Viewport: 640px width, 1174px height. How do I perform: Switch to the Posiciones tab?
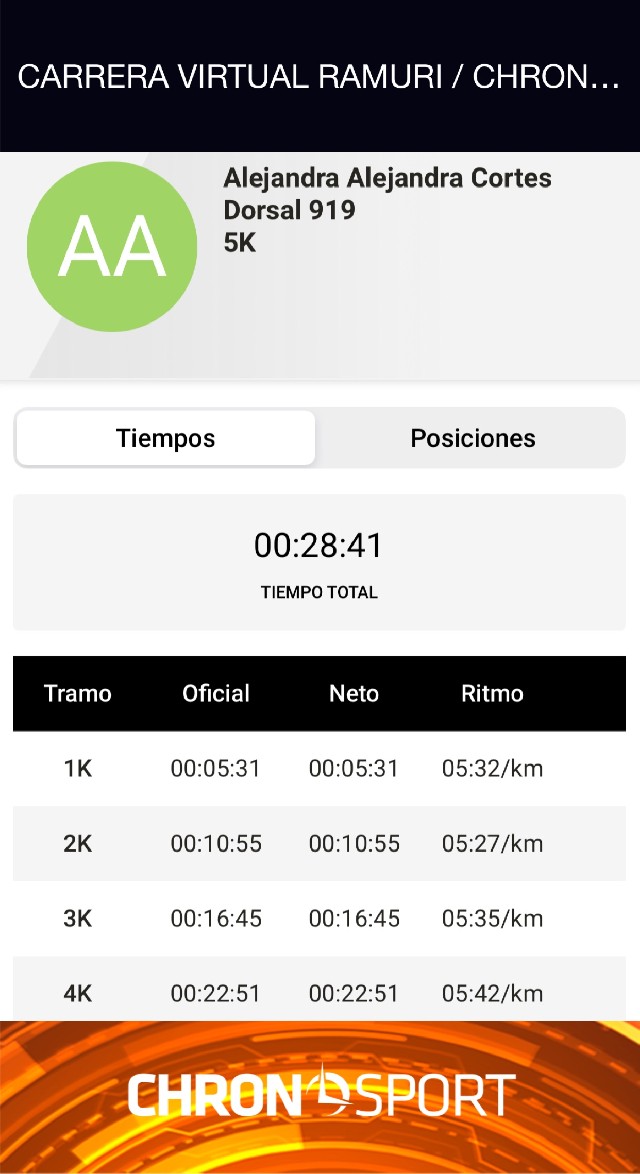pyautogui.click(x=472, y=438)
